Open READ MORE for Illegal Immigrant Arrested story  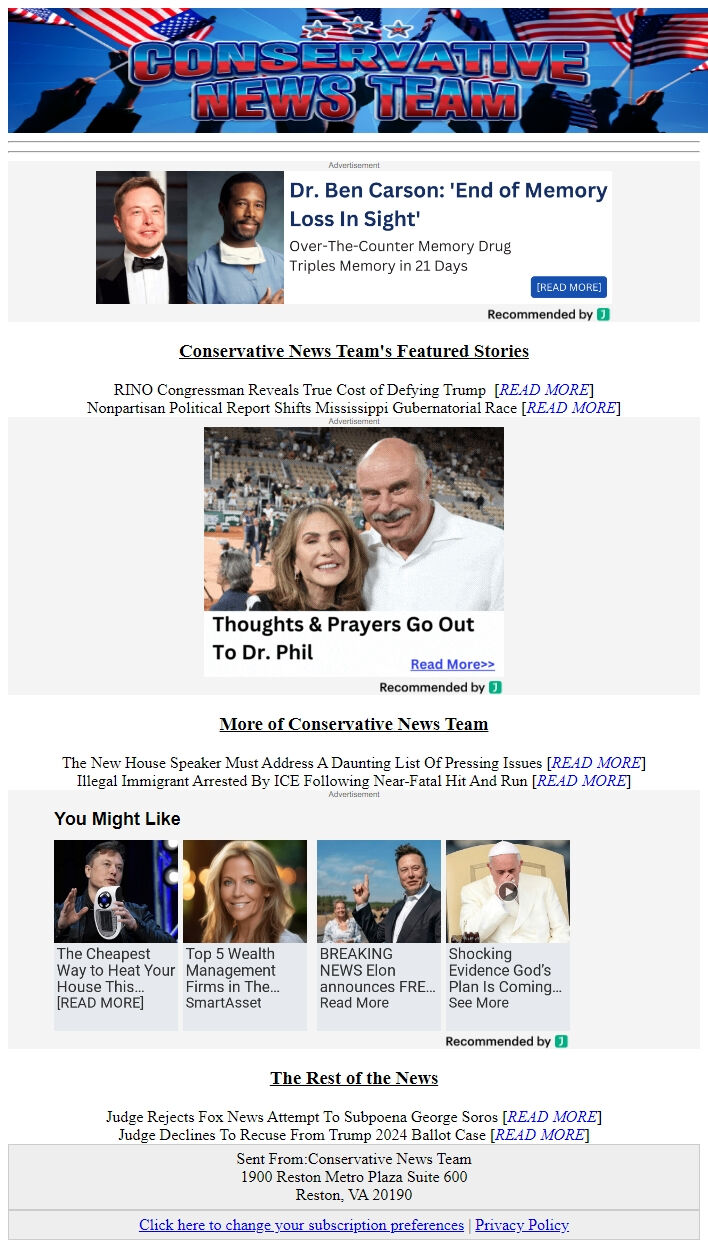coord(582,781)
